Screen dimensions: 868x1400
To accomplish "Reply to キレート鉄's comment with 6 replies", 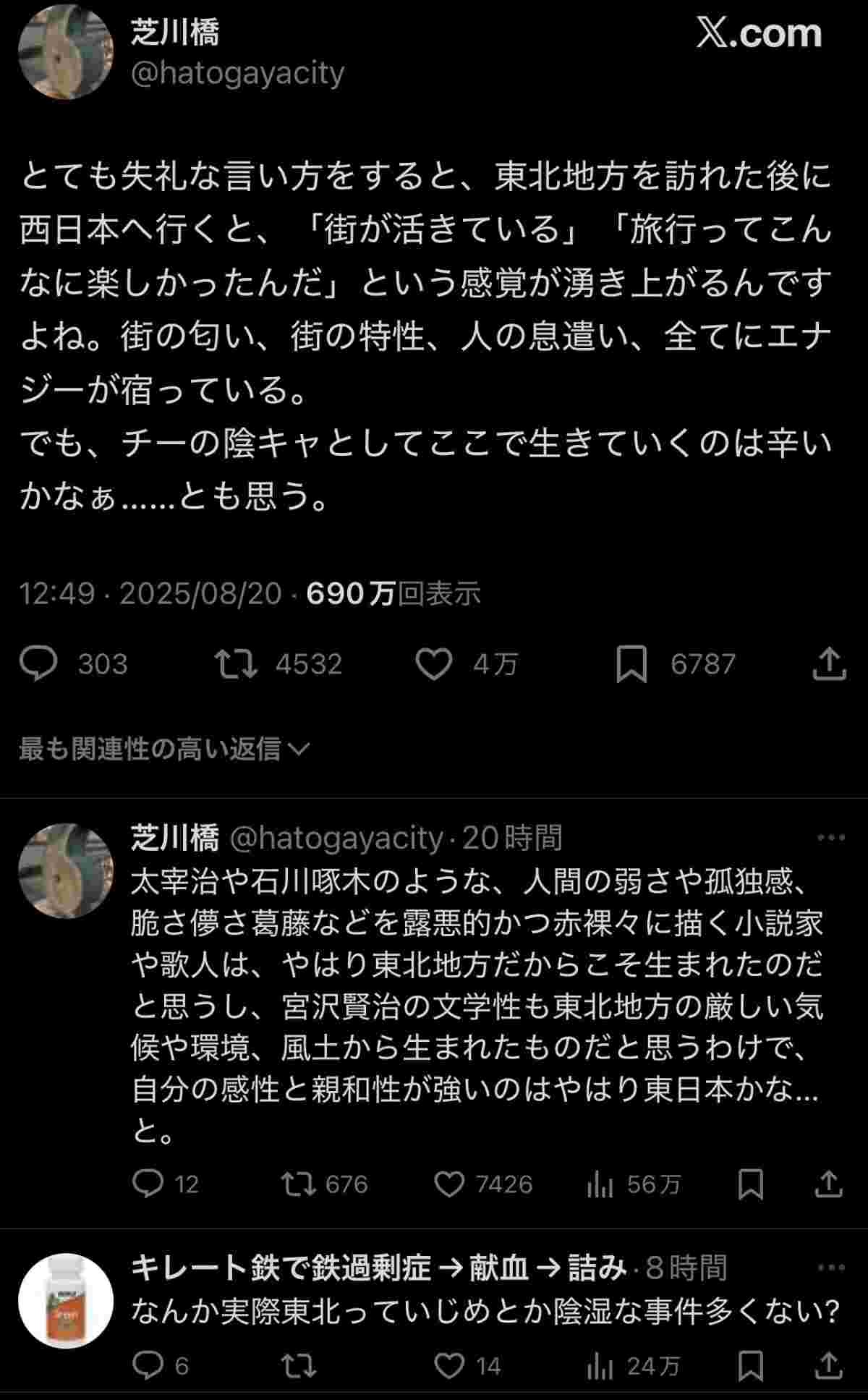I will pyautogui.click(x=148, y=1365).
